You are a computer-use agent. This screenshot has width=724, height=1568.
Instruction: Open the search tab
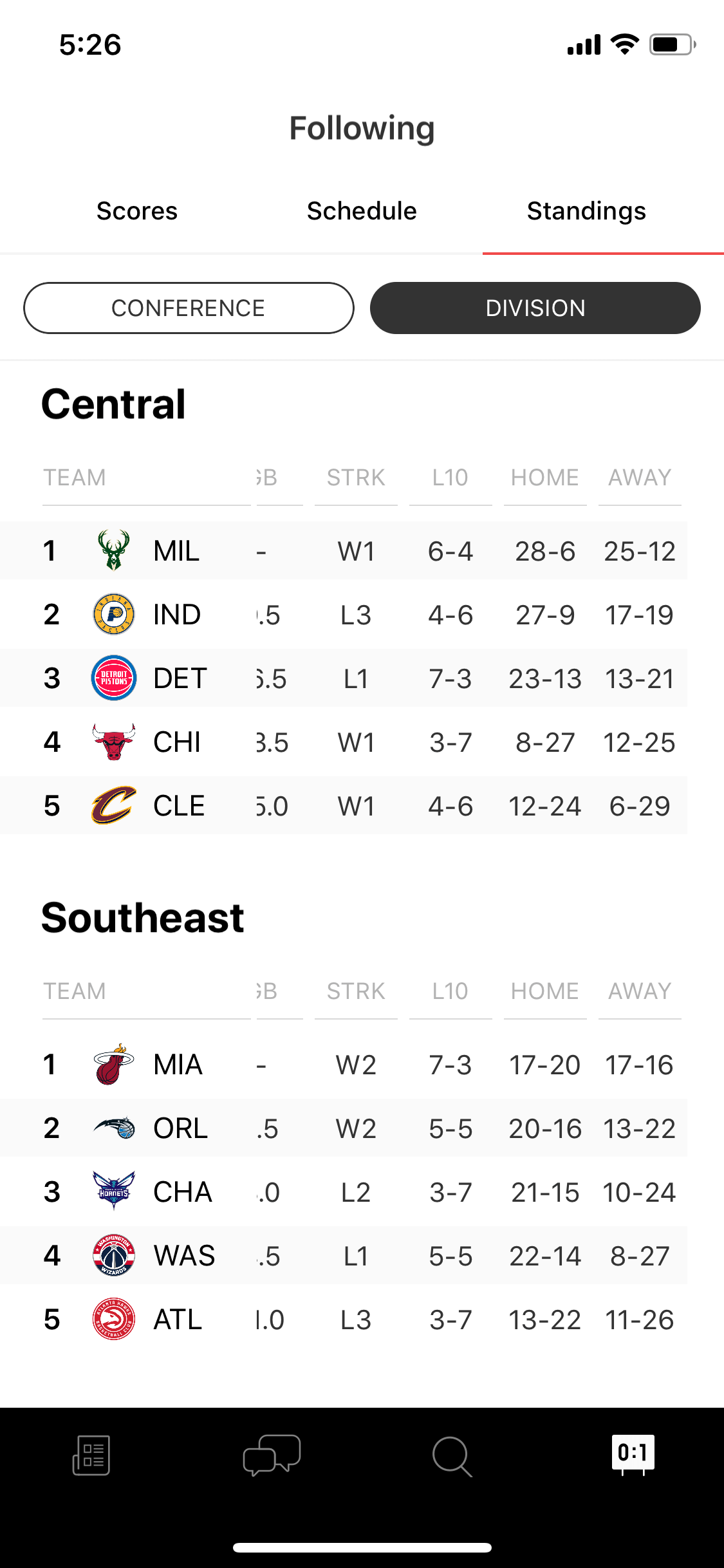tap(452, 1456)
